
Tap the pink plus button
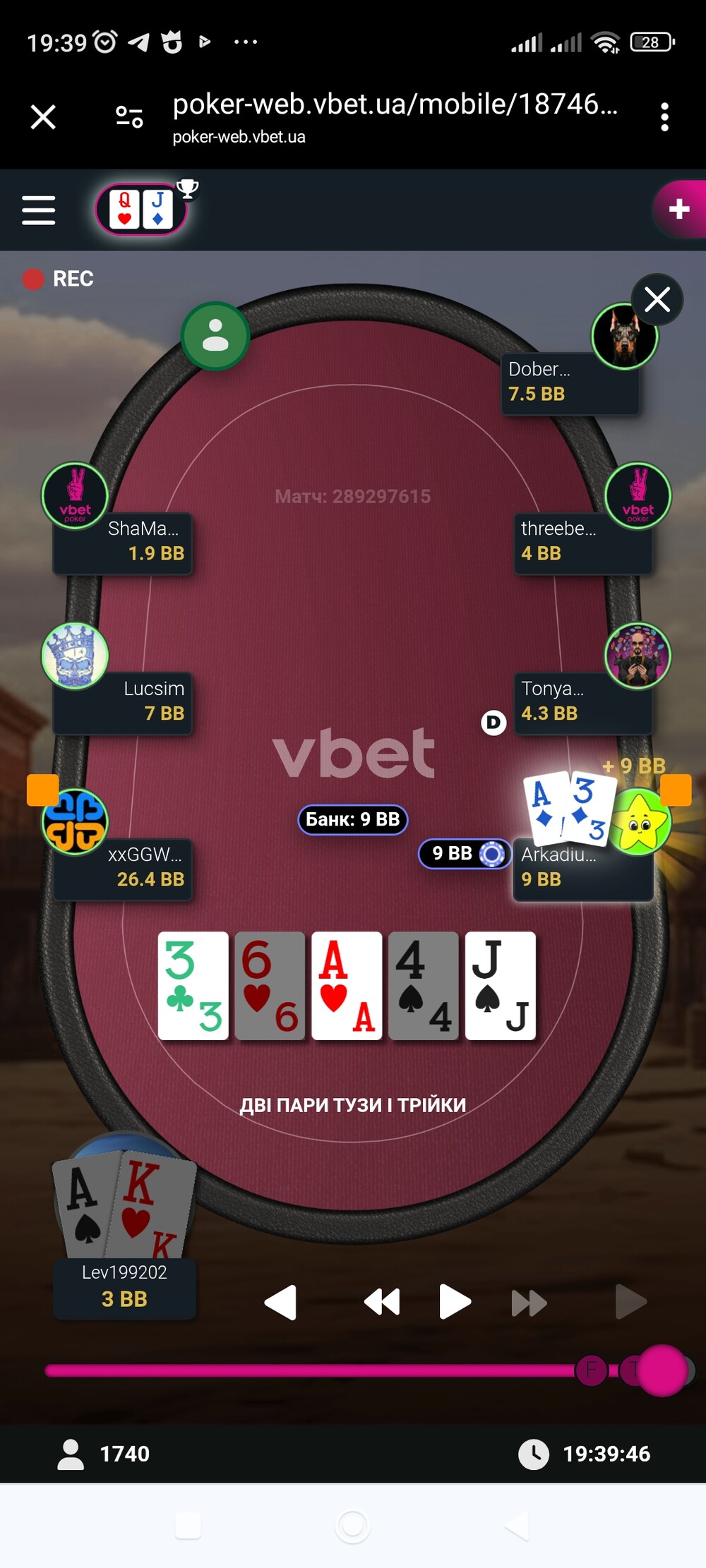click(679, 209)
